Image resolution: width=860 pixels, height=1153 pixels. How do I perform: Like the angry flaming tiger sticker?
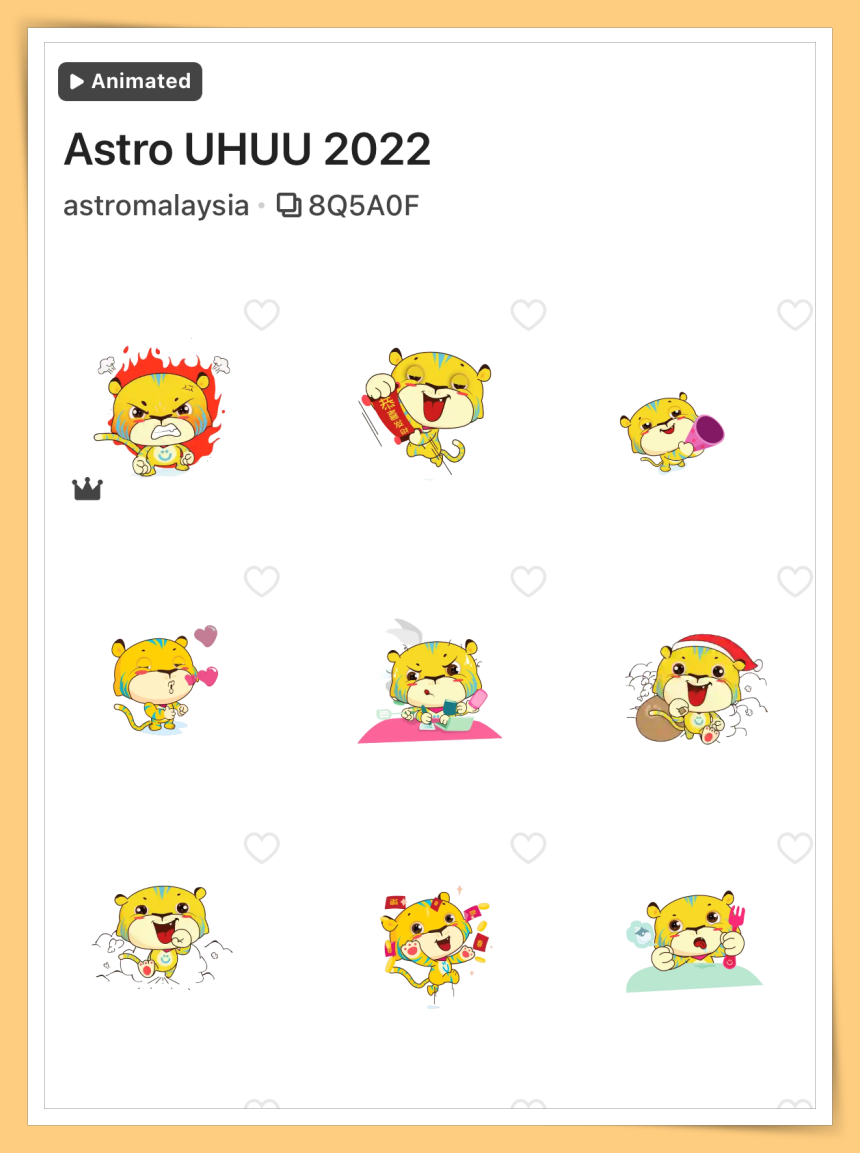262,315
